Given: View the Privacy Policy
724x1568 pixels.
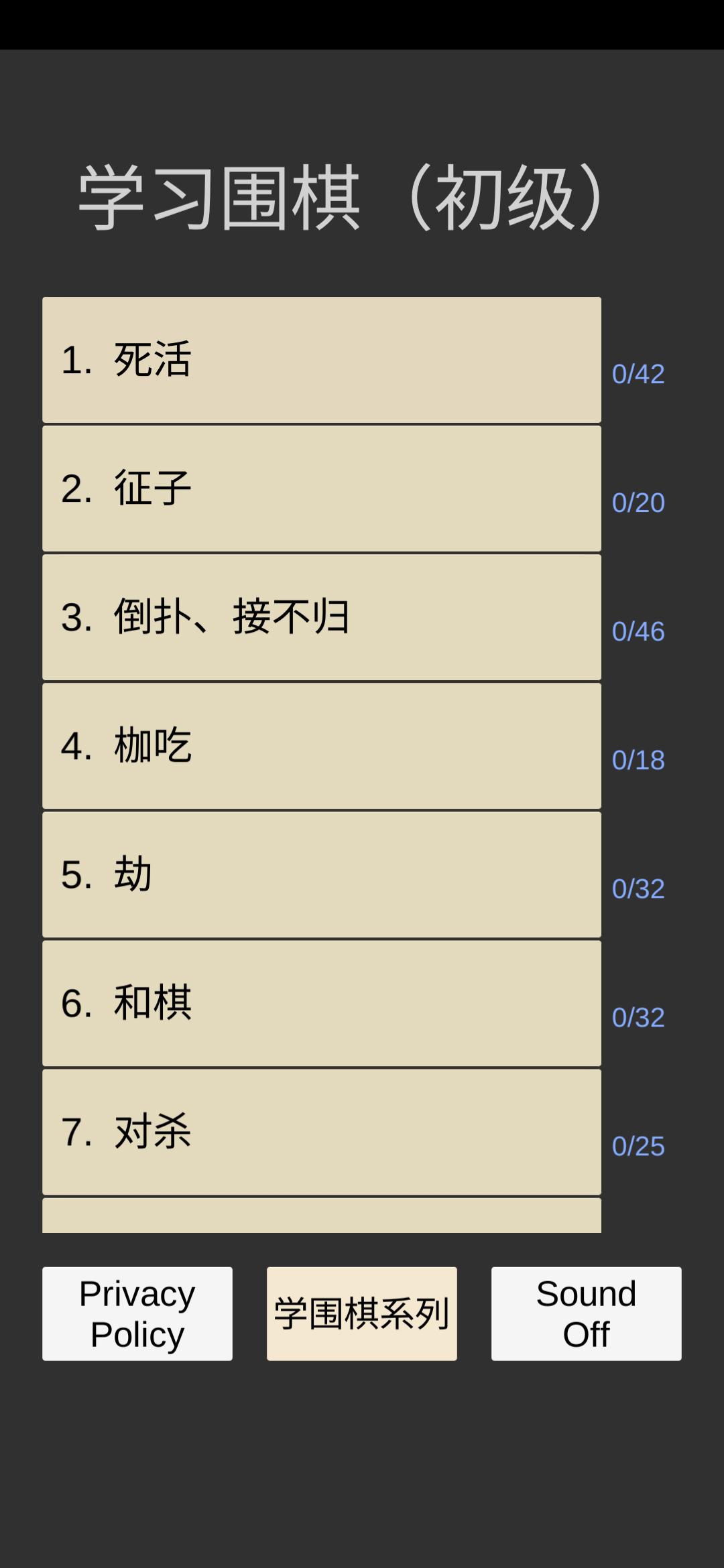Looking at the screenshot, I should (137, 1313).
